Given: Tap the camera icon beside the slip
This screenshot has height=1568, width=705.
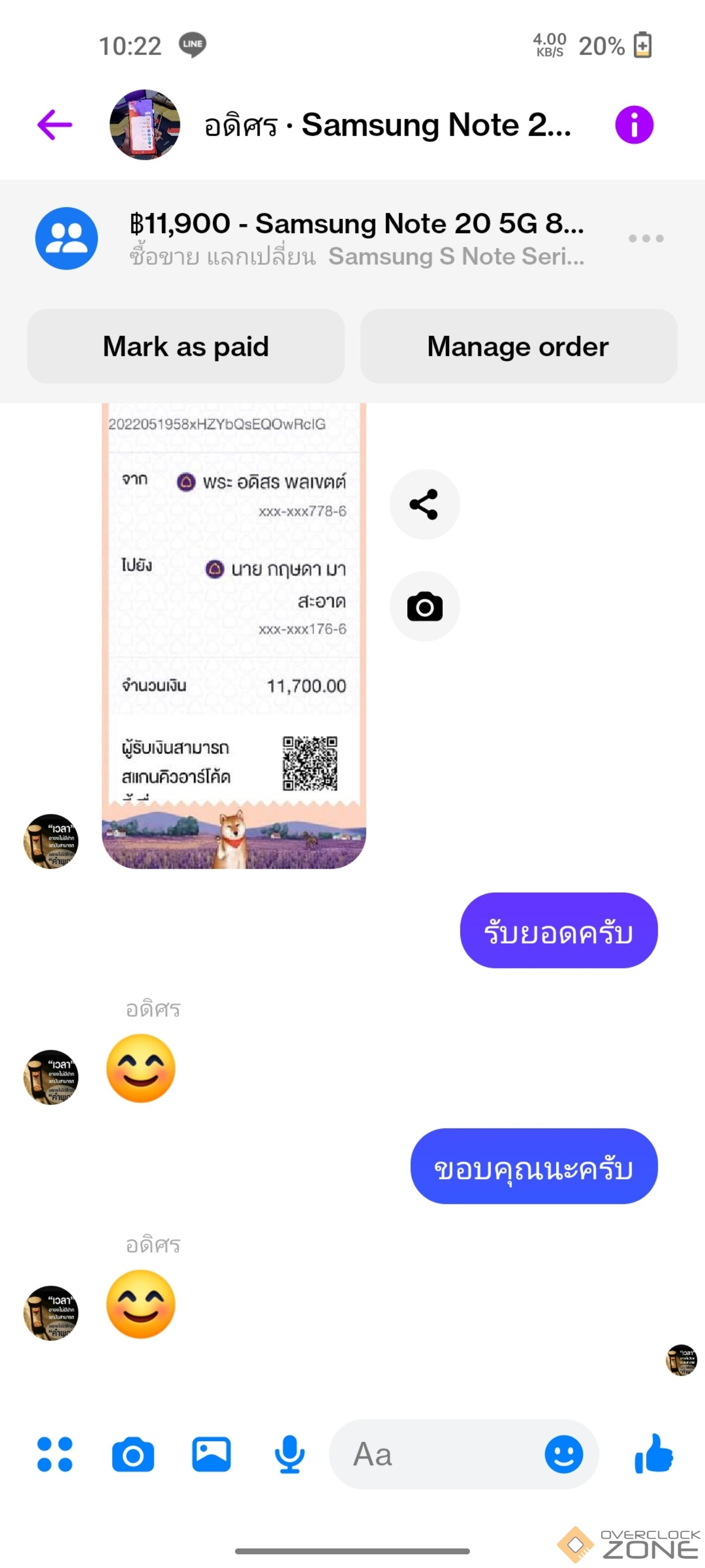Looking at the screenshot, I should coord(424,606).
